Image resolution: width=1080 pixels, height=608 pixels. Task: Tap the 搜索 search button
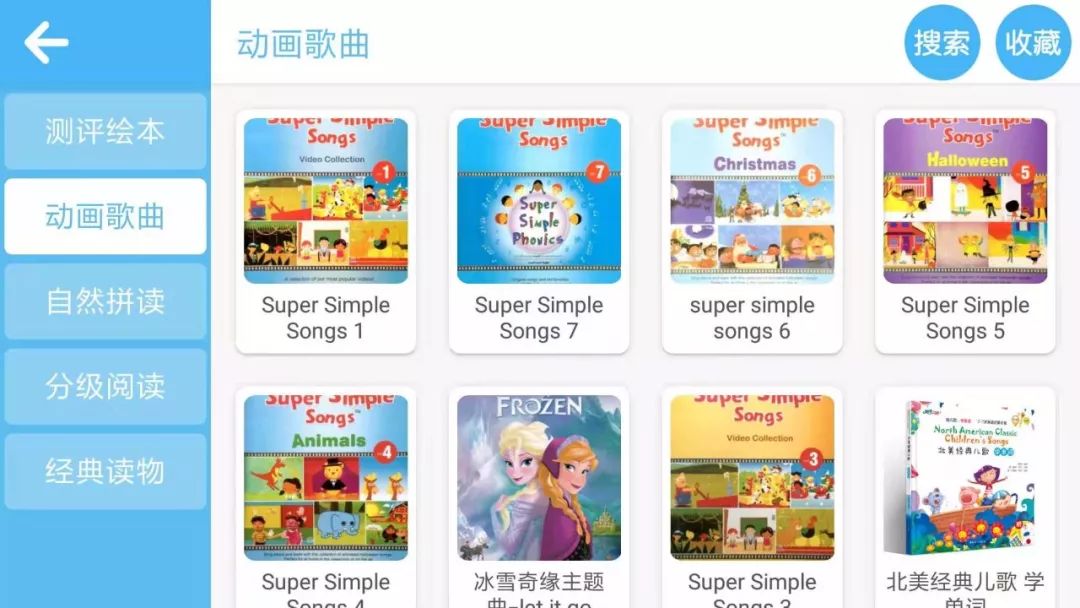(x=941, y=42)
